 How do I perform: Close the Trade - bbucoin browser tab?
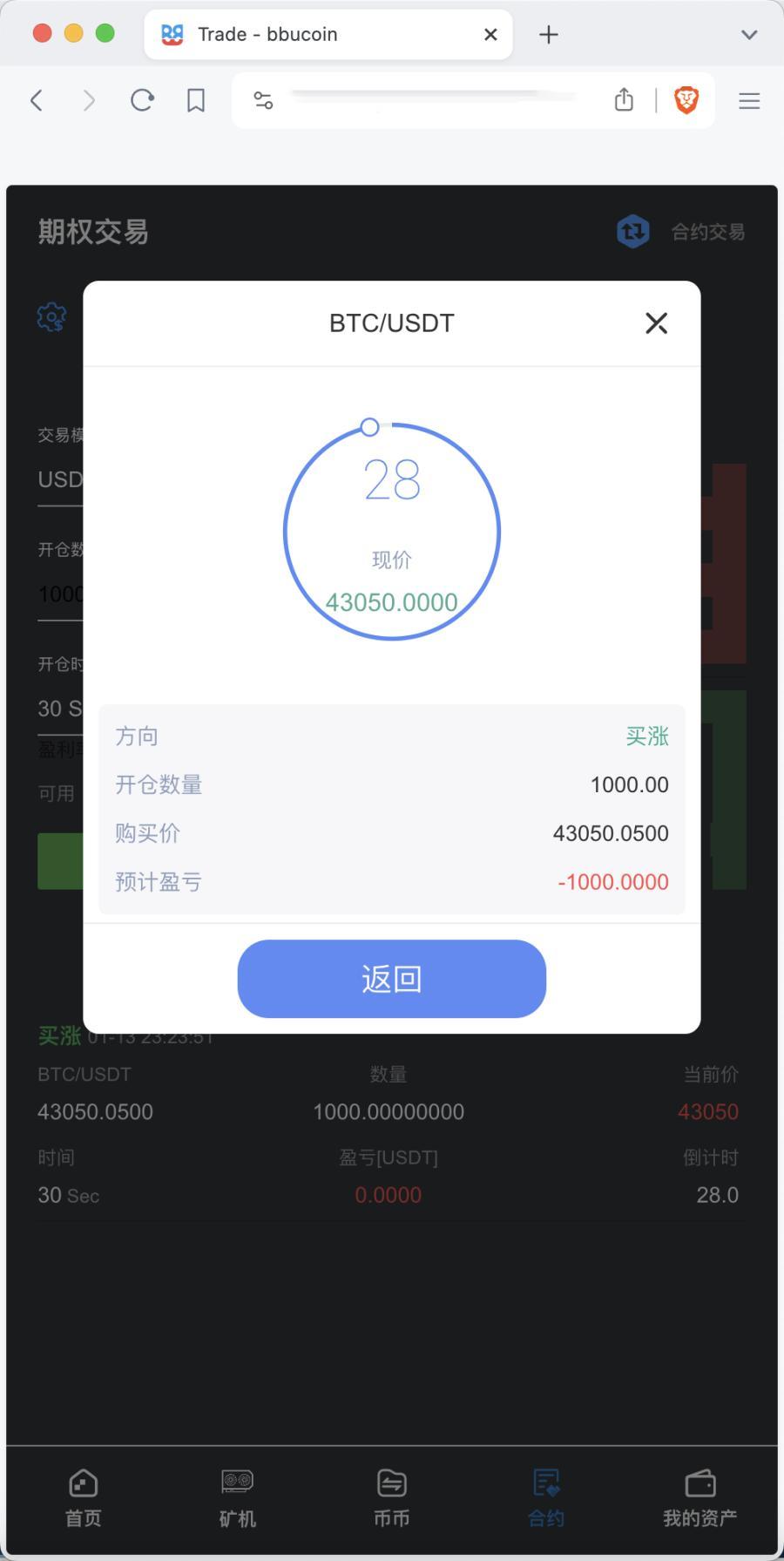point(490,35)
